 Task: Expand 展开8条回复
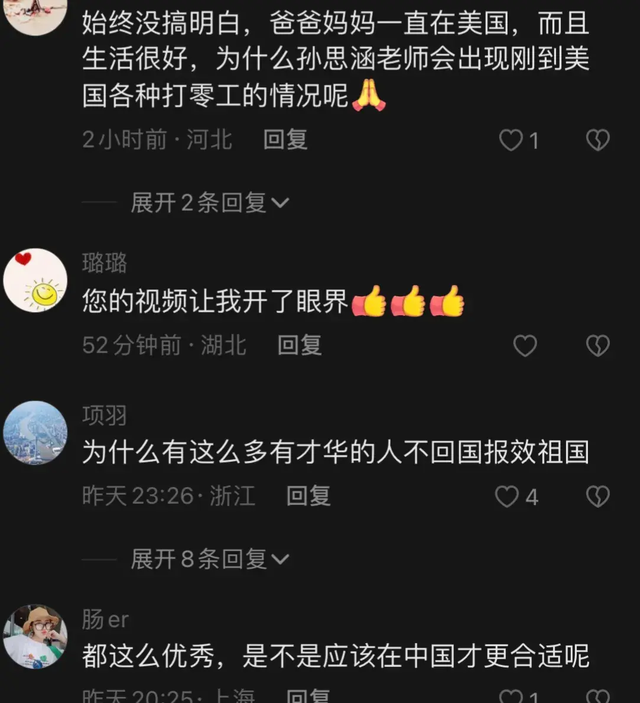pos(210,559)
